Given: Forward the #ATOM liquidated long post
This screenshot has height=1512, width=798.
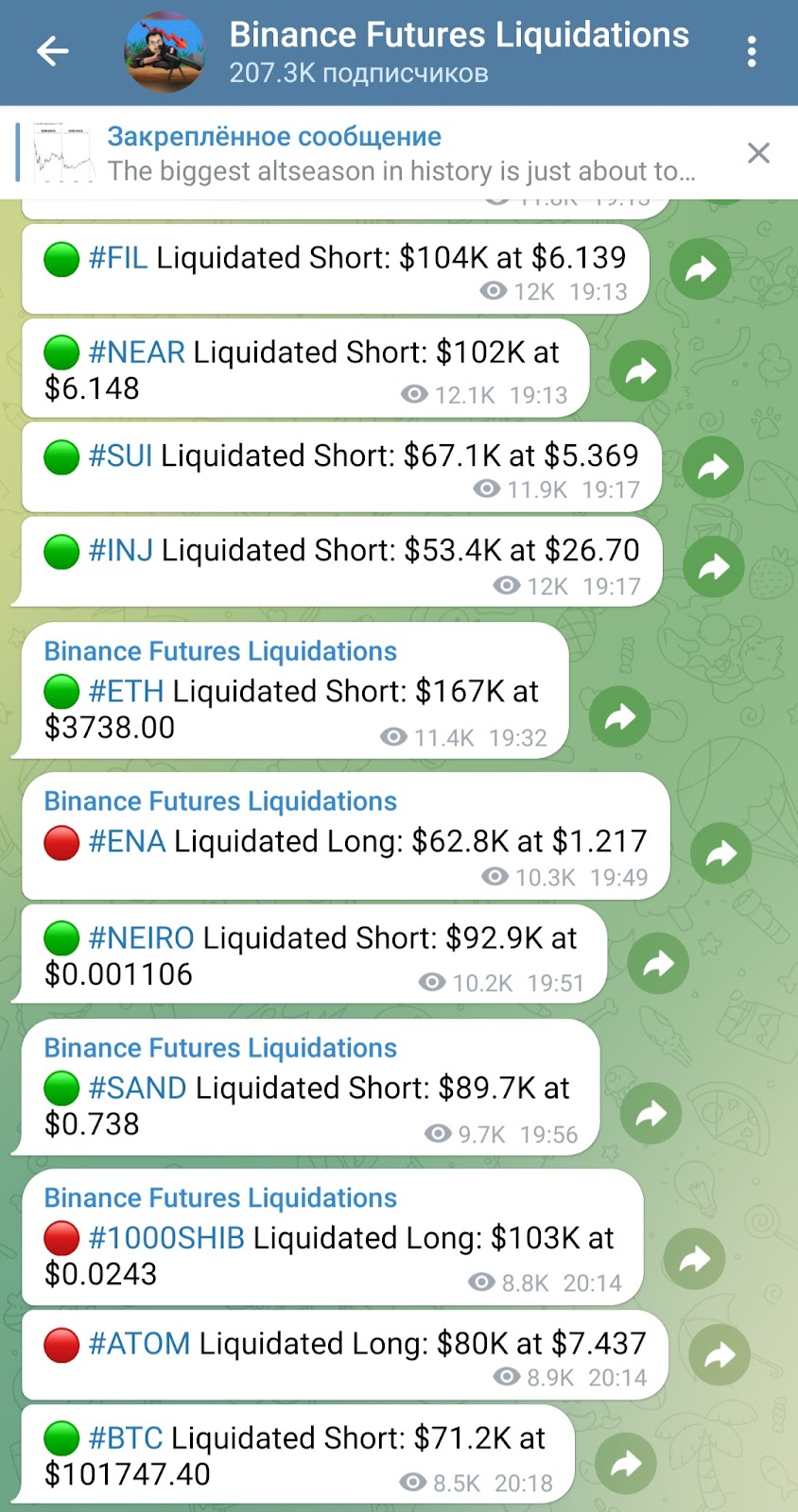Looking at the screenshot, I should click(x=720, y=1356).
